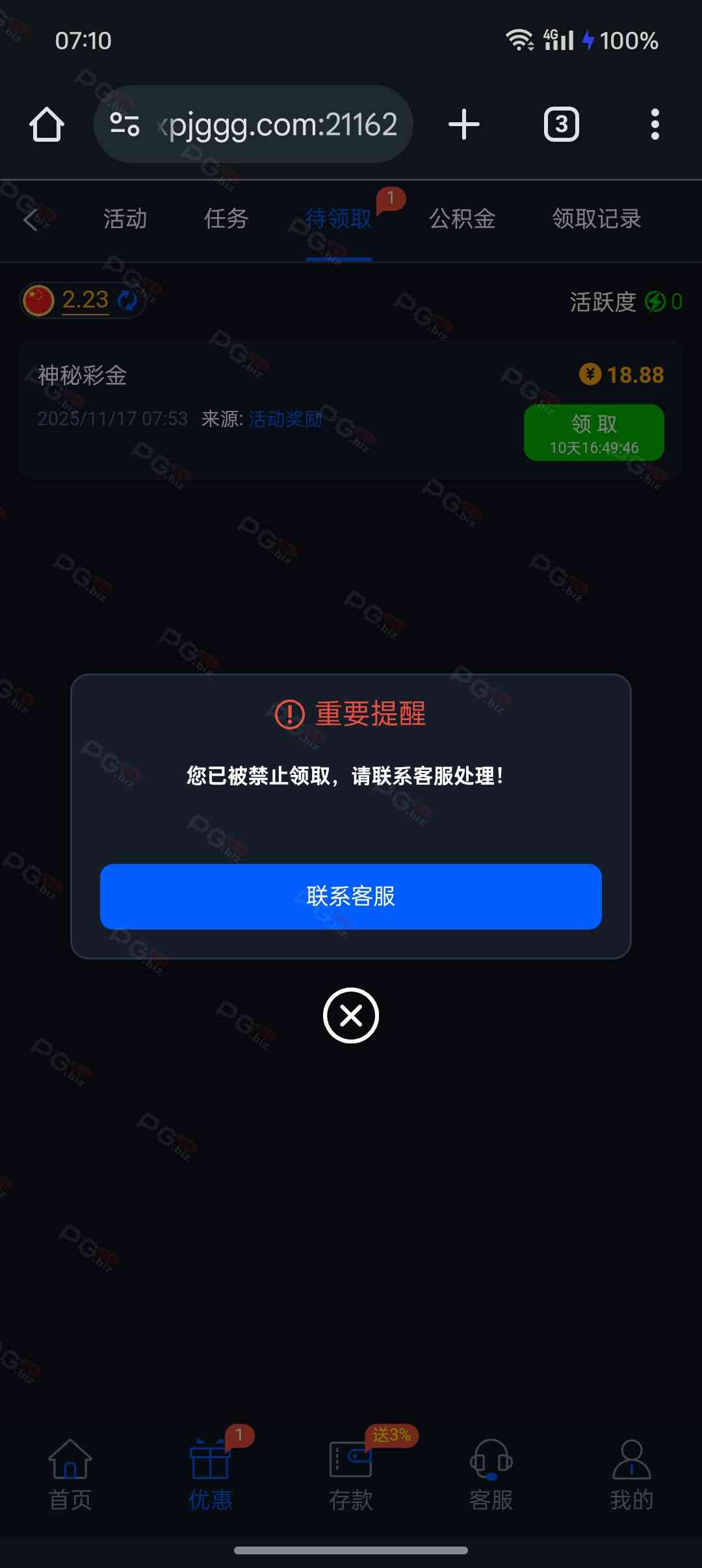Open the browser overflow menu
The width and height of the screenshot is (702, 1568).
coord(655,124)
